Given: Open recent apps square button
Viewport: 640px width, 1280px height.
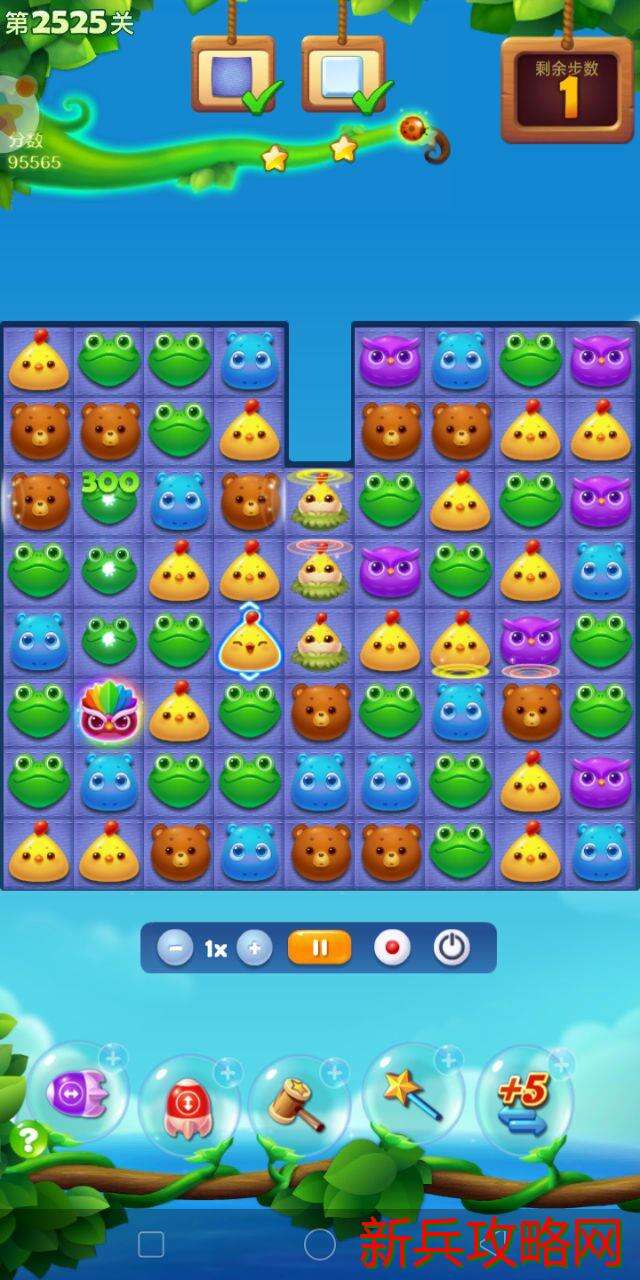Looking at the screenshot, I should 151,1244.
